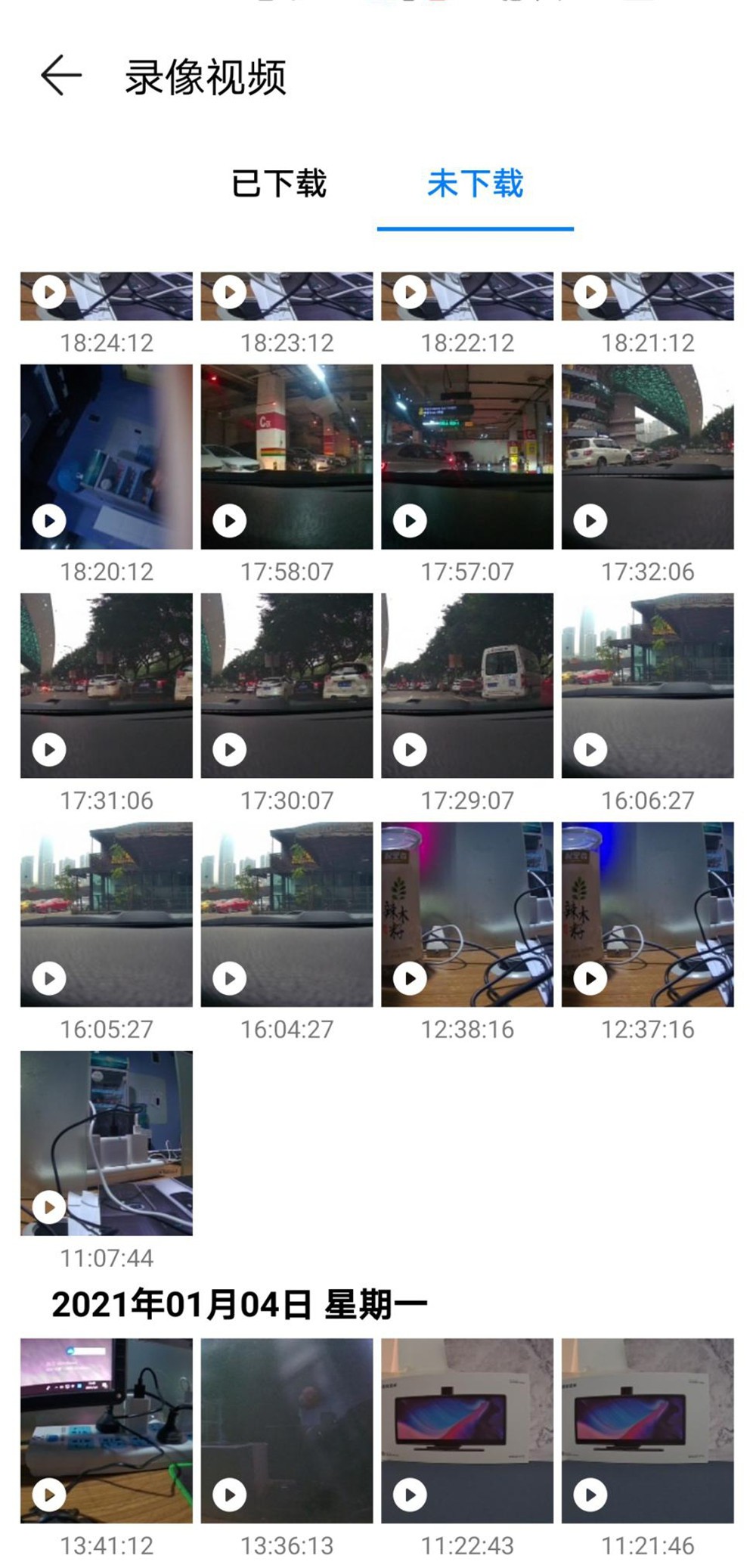This screenshot has height=1568, width=756.
Task: Open the 17:58:07 parking garage video
Action: 287,457
